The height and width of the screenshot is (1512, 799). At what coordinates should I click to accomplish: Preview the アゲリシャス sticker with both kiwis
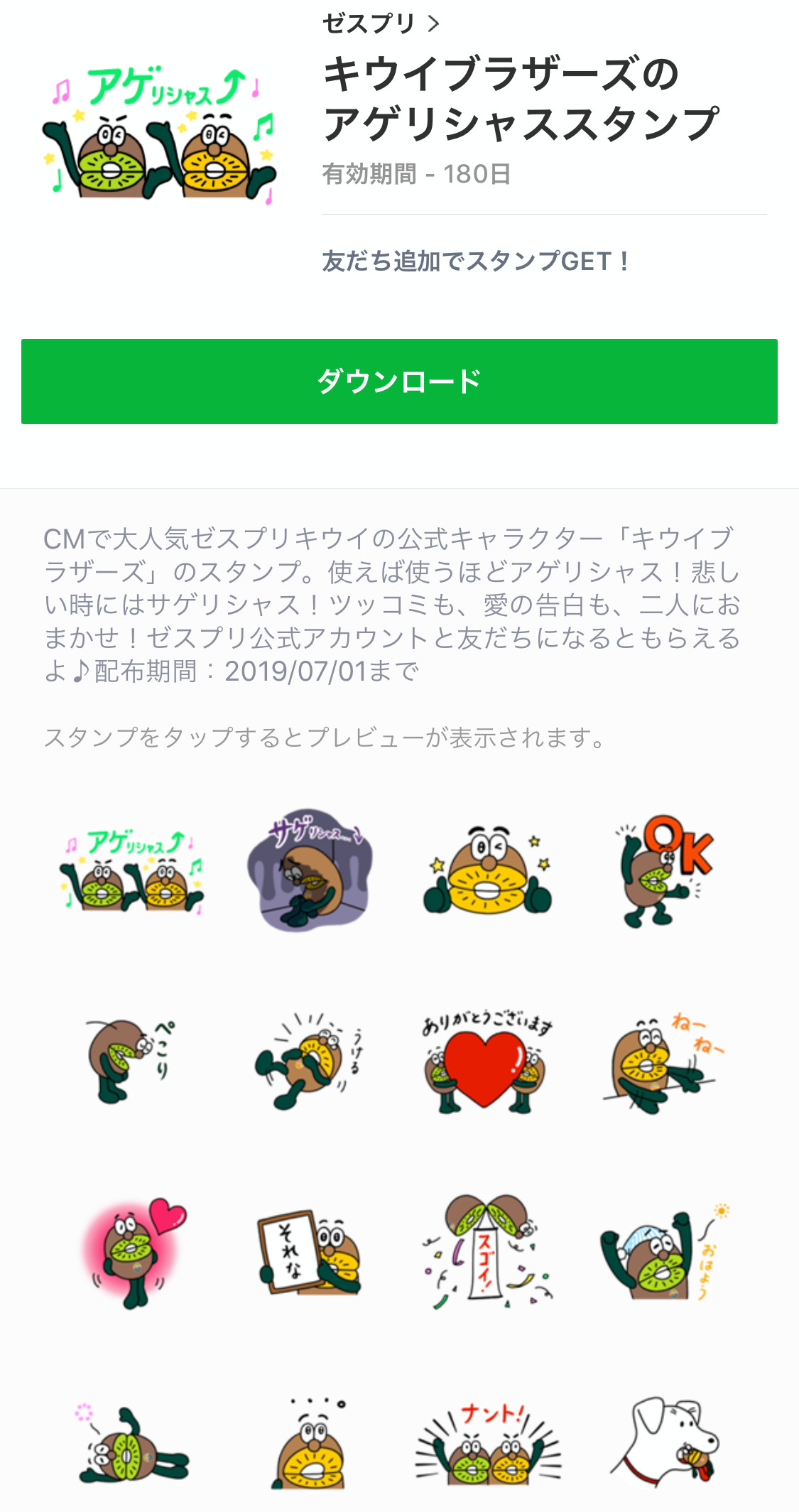[132, 871]
